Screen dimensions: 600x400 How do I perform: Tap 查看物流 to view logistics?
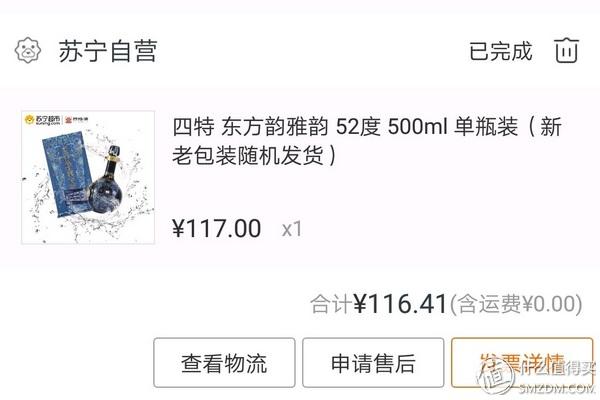(x=224, y=363)
